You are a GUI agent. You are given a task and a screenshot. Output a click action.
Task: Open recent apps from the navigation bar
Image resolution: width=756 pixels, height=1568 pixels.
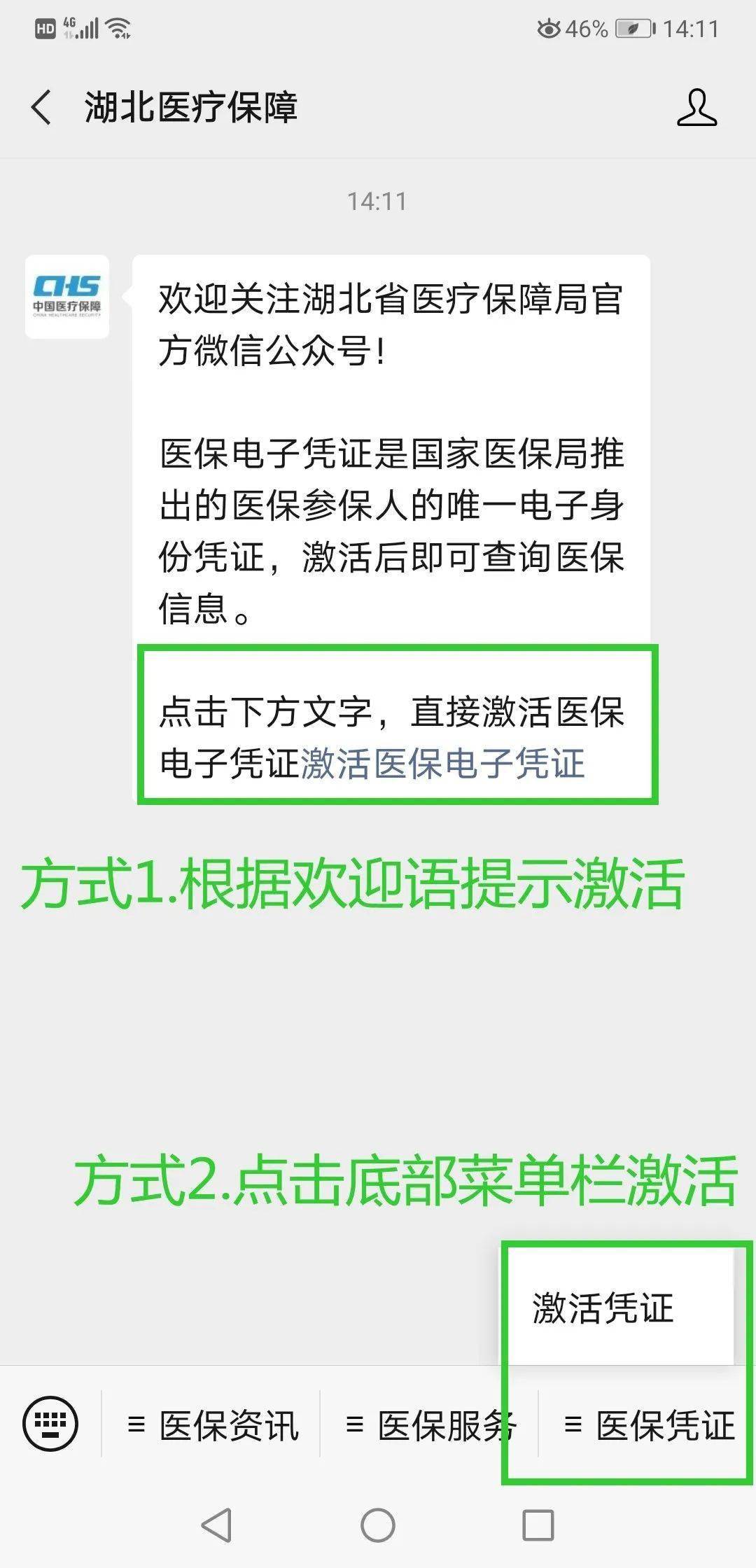(538, 1525)
